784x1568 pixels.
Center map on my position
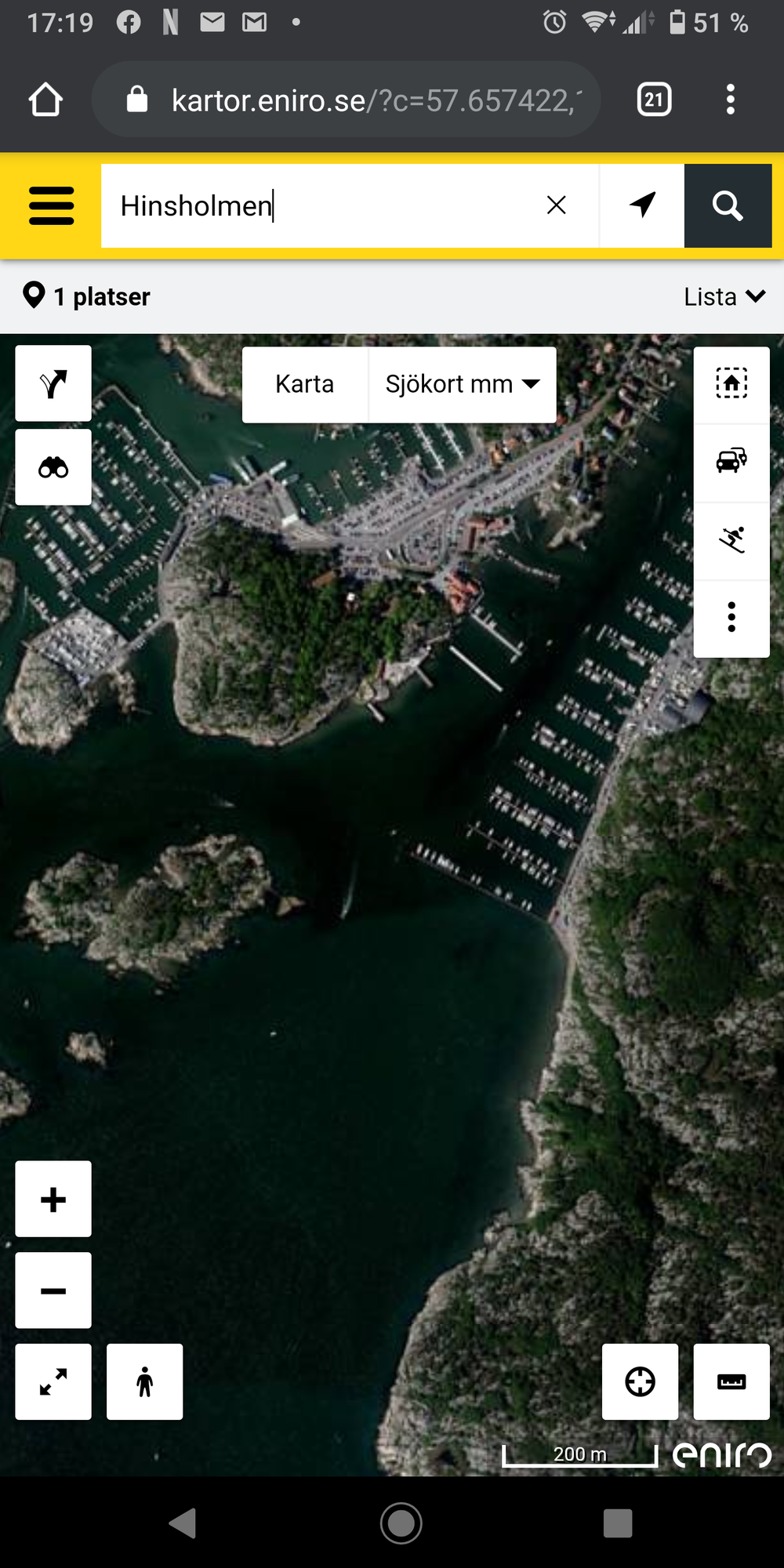[x=640, y=1381]
